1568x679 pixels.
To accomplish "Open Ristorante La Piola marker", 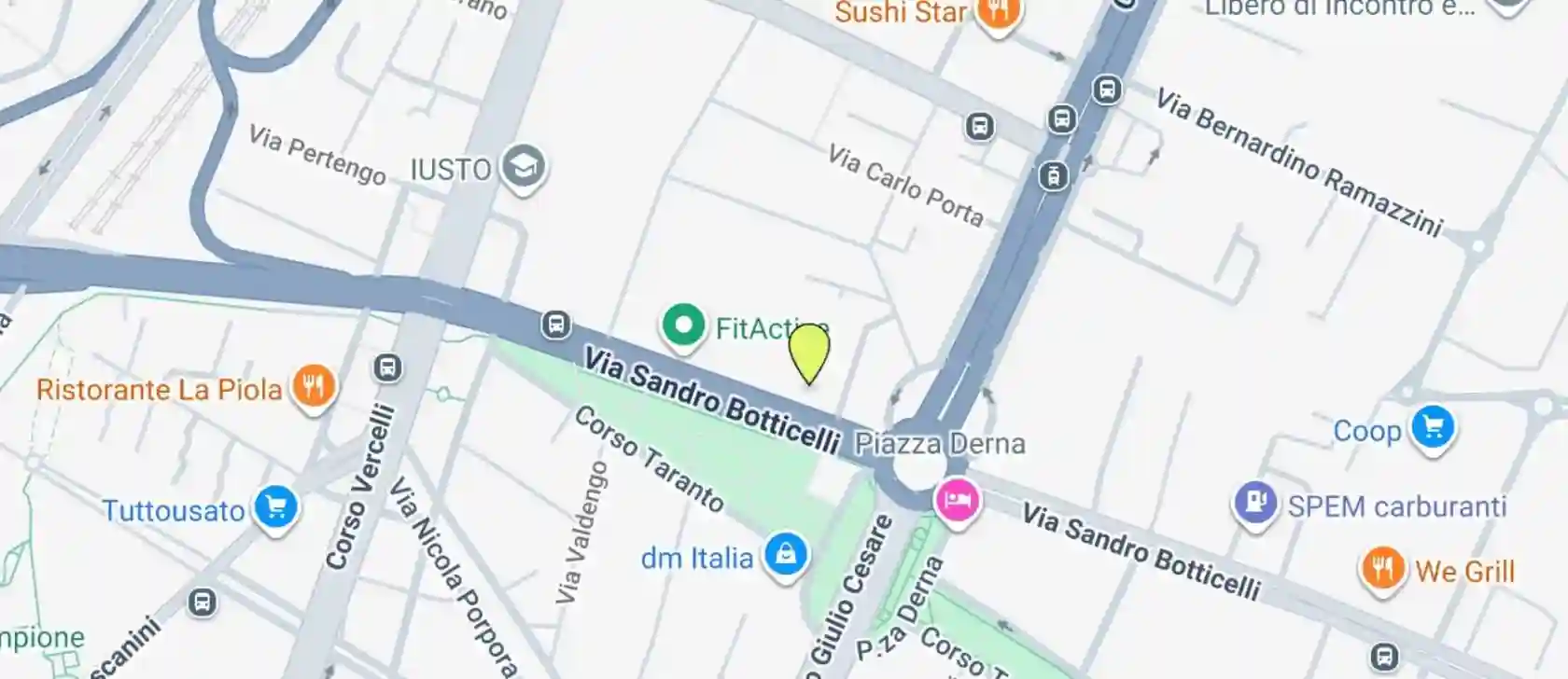I will pos(314,385).
